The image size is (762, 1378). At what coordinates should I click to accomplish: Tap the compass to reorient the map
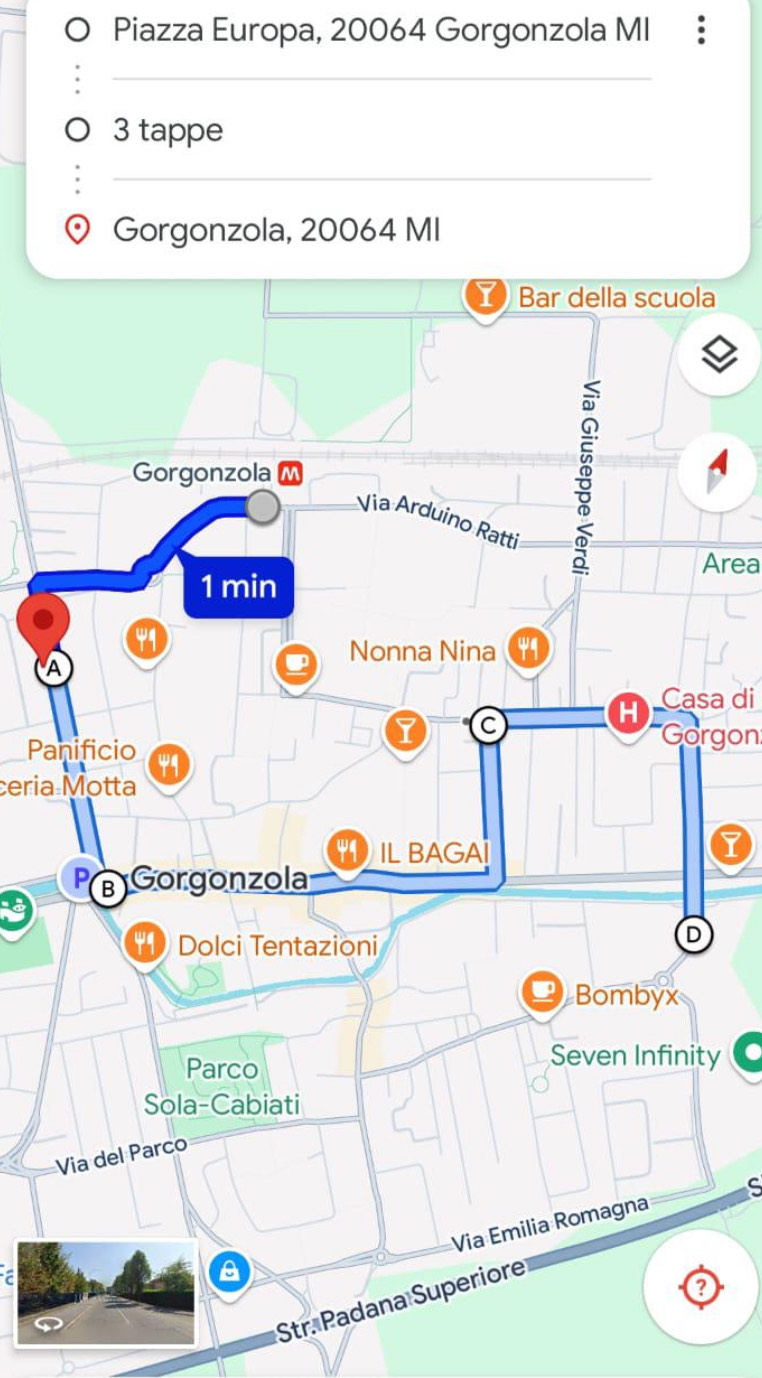point(719,472)
